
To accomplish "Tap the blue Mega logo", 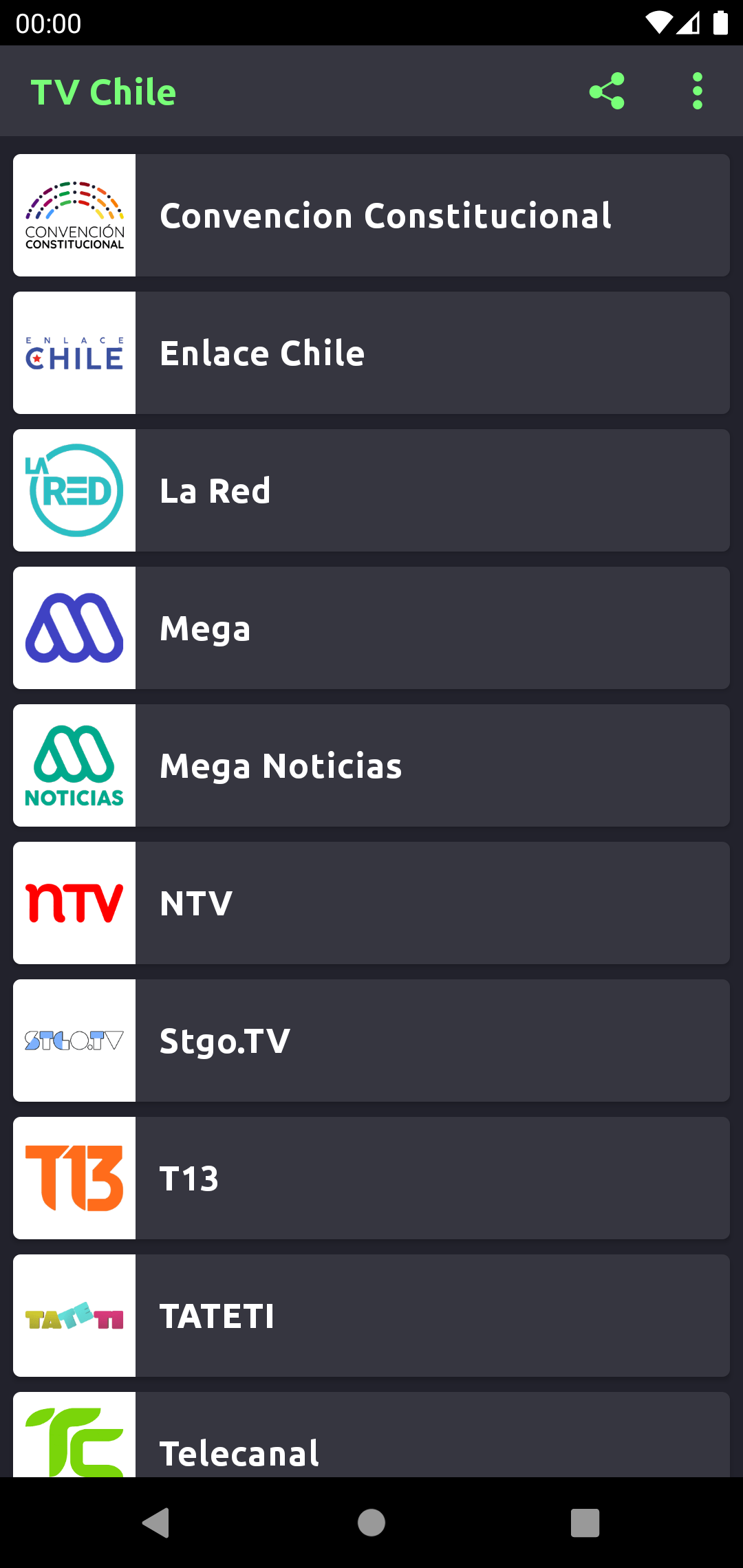I will coord(74,627).
